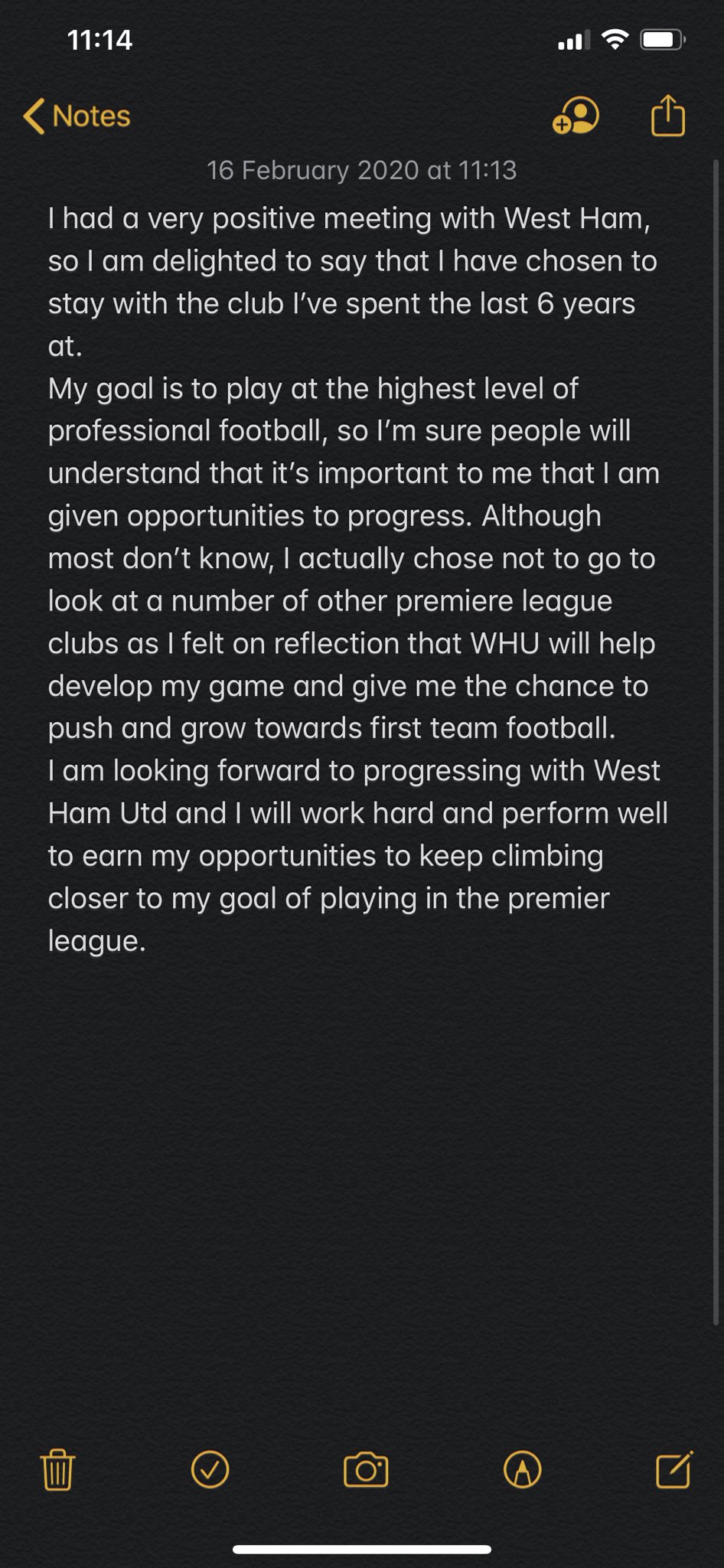The height and width of the screenshot is (1568, 724).
Task: Compose a new note
Action: coord(674,1468)
